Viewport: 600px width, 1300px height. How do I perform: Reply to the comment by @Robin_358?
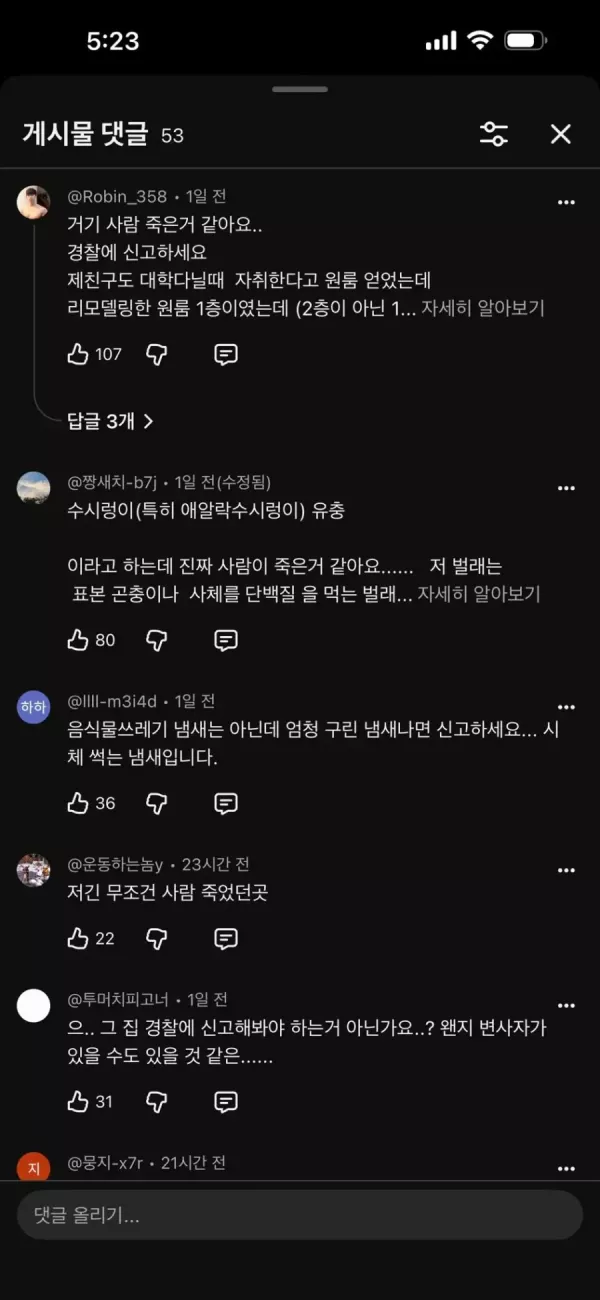click(x=226, y=354)
